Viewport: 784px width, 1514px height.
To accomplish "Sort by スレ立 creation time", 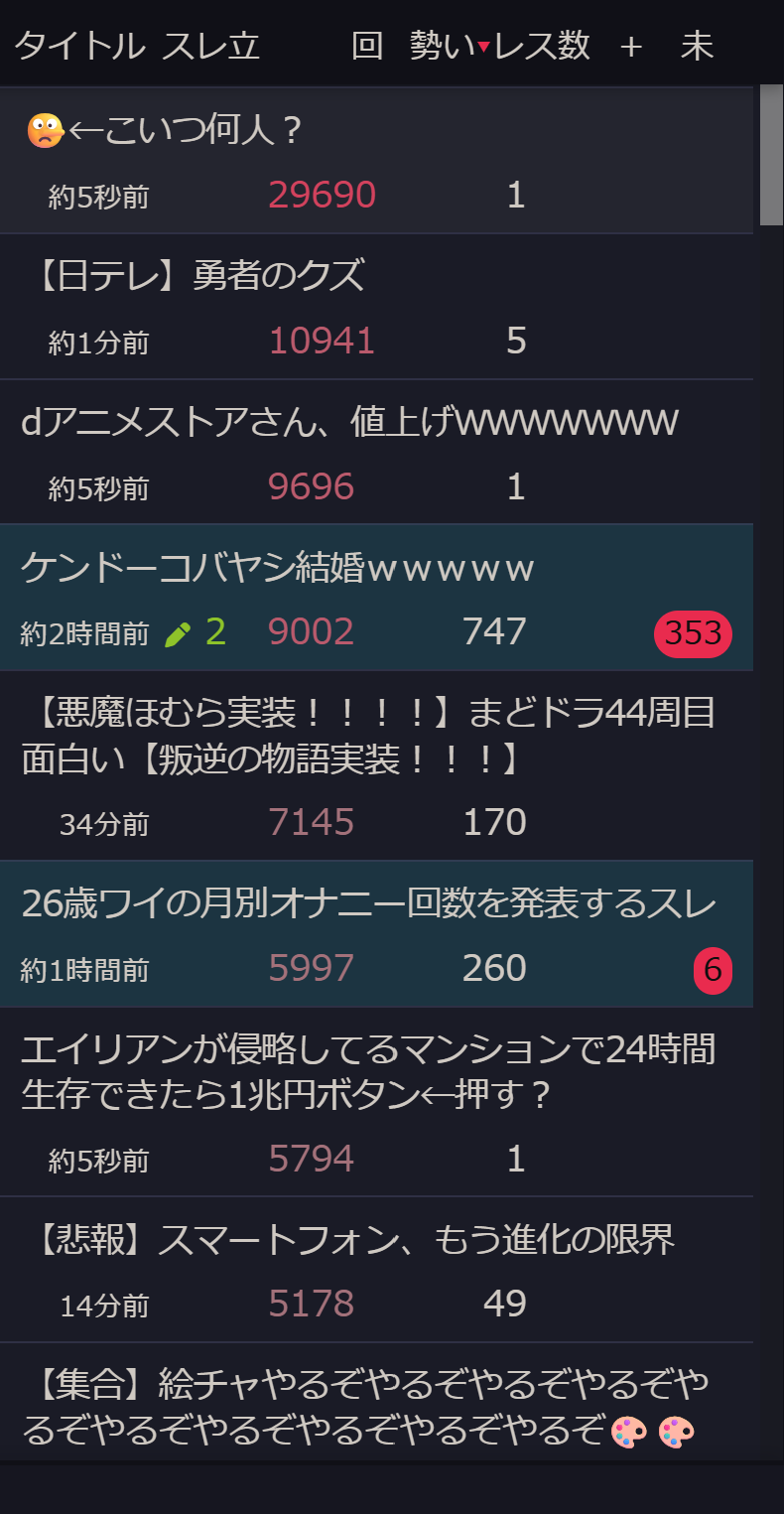I will [x=210, y=46].
